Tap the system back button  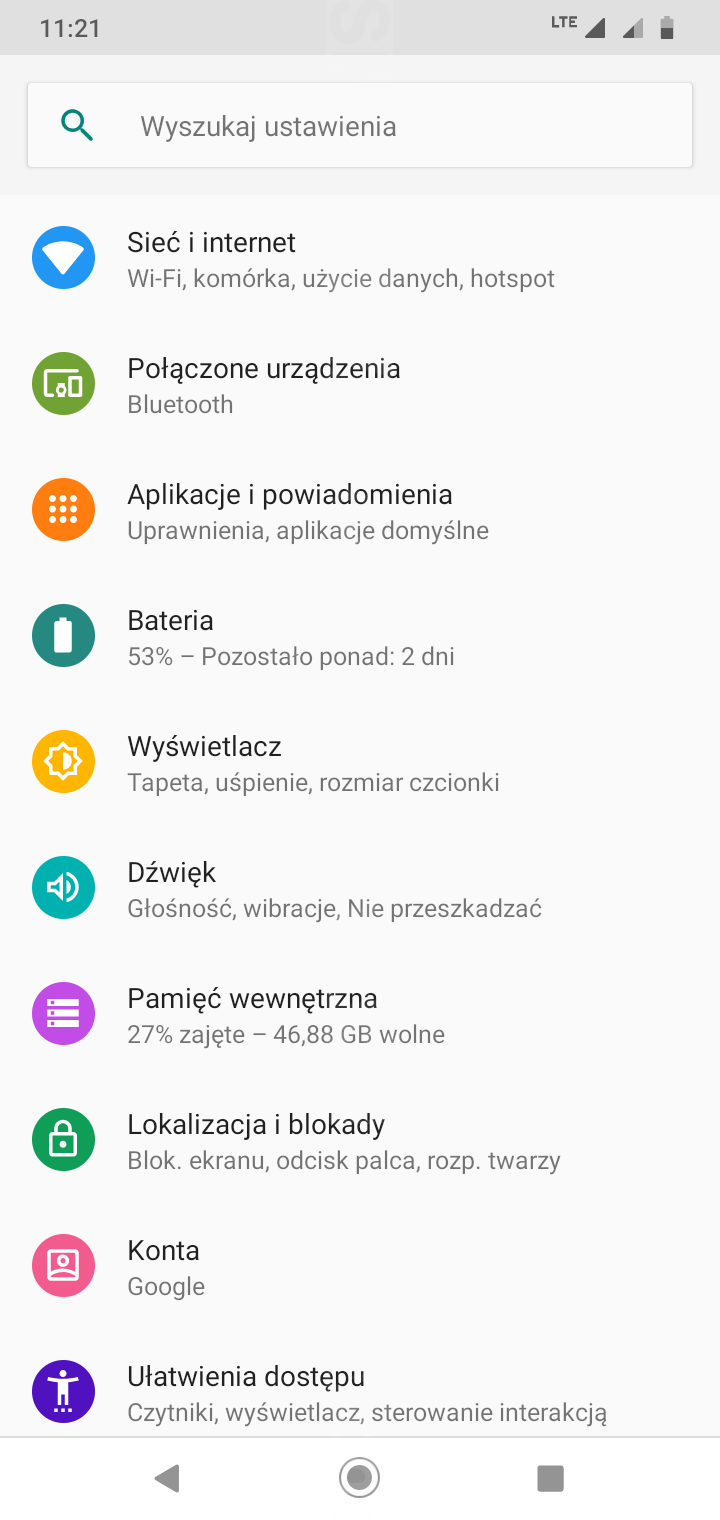[x=167, y=1478]
